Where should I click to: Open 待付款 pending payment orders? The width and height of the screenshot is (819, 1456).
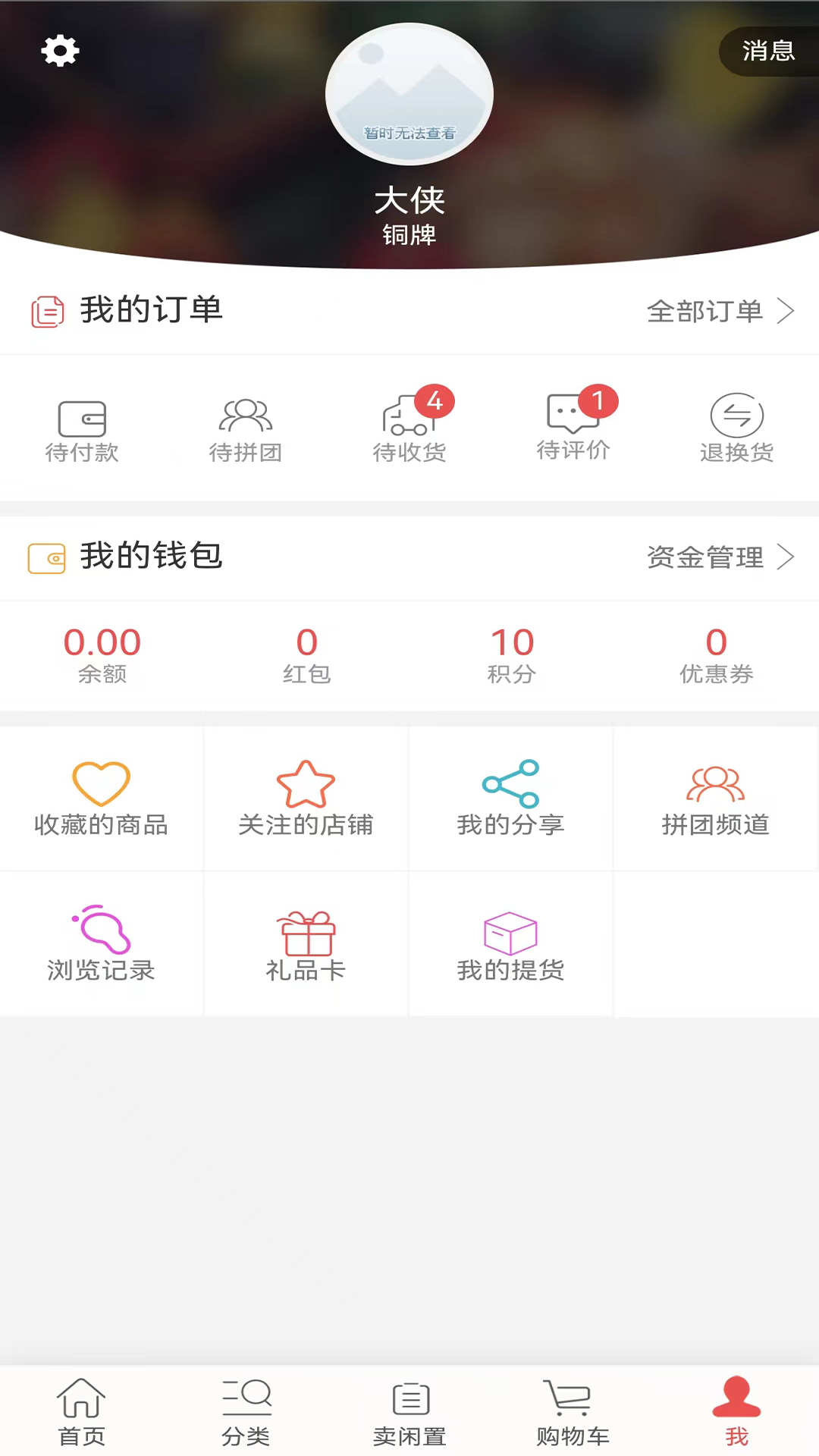click(x=82, y=430)
